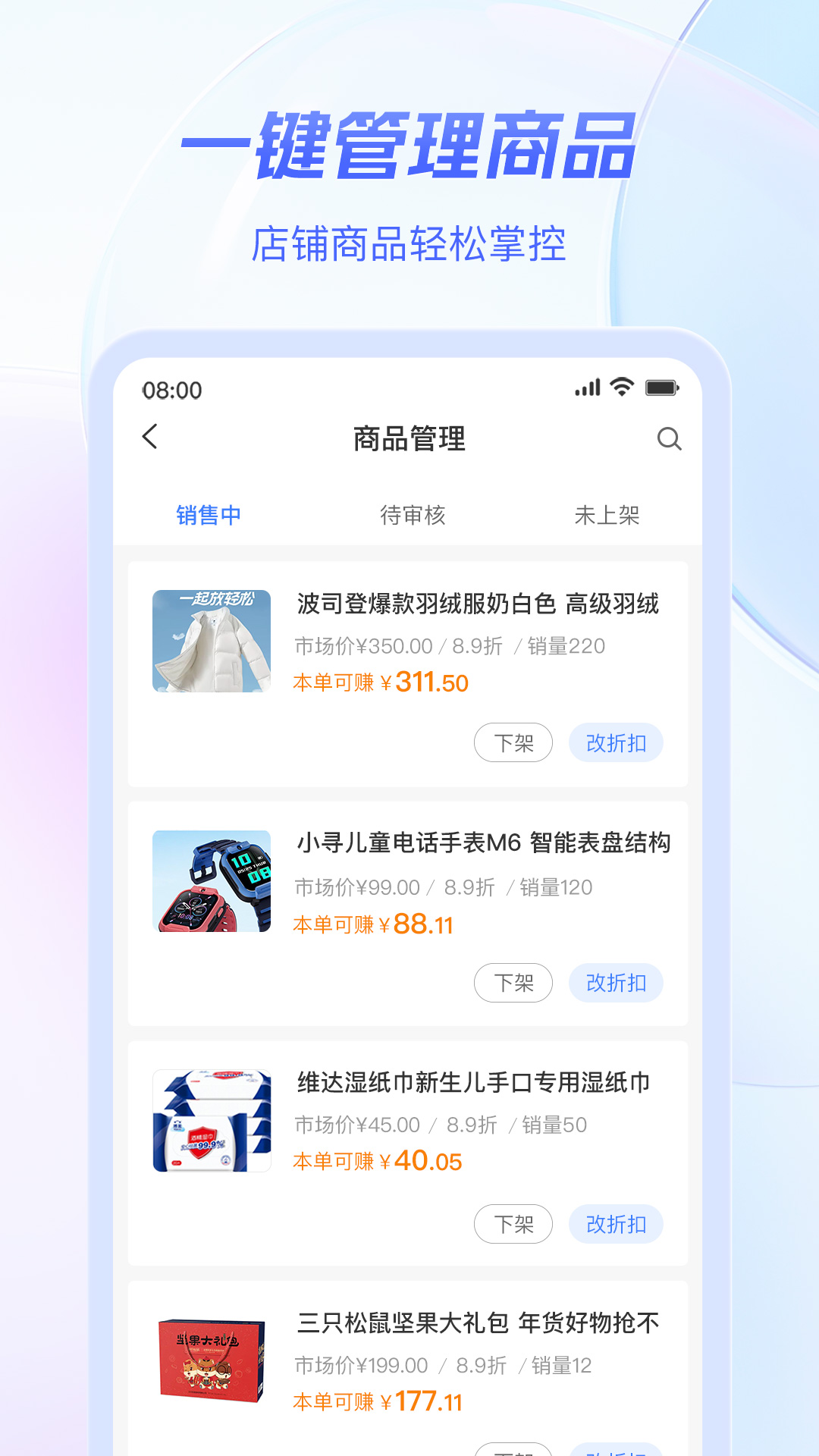Tap the 本单可赚 ¥311.50 earnings text

tap(381, 682)
